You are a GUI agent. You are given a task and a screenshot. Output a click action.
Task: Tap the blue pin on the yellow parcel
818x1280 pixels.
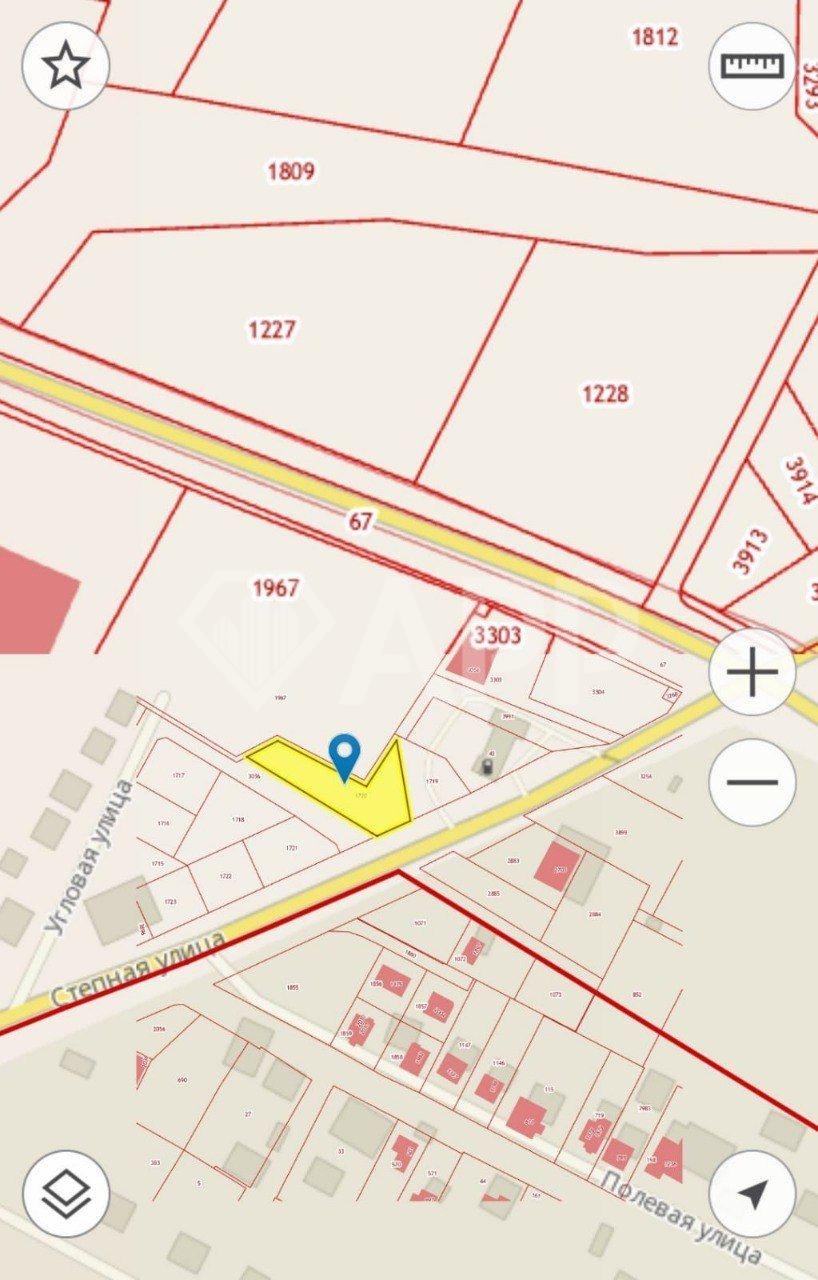pyautogui.click(x=345, y=756)
